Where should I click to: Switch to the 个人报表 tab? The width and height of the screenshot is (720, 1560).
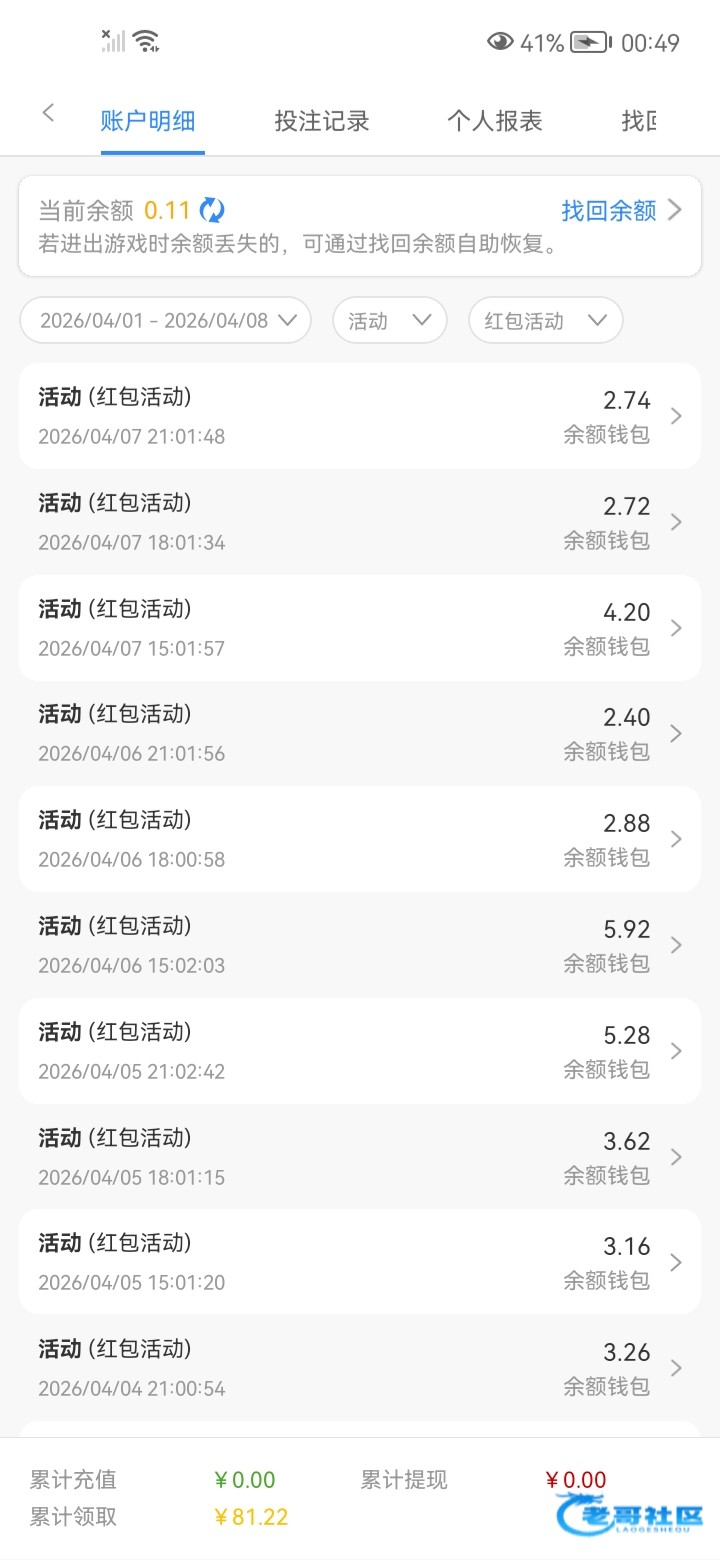(494, 122)
